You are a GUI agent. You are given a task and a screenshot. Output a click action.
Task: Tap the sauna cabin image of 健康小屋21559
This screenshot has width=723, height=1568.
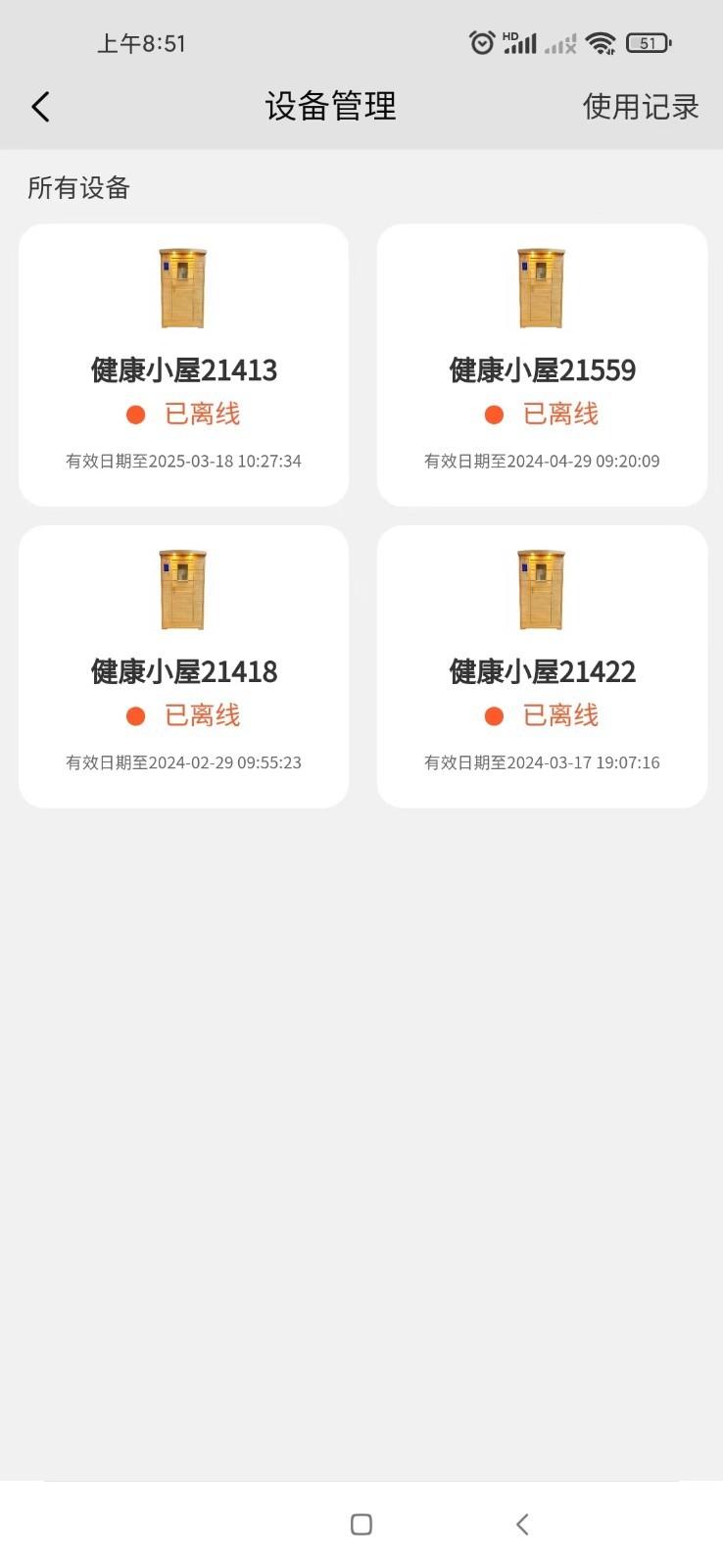pos(542,287)
